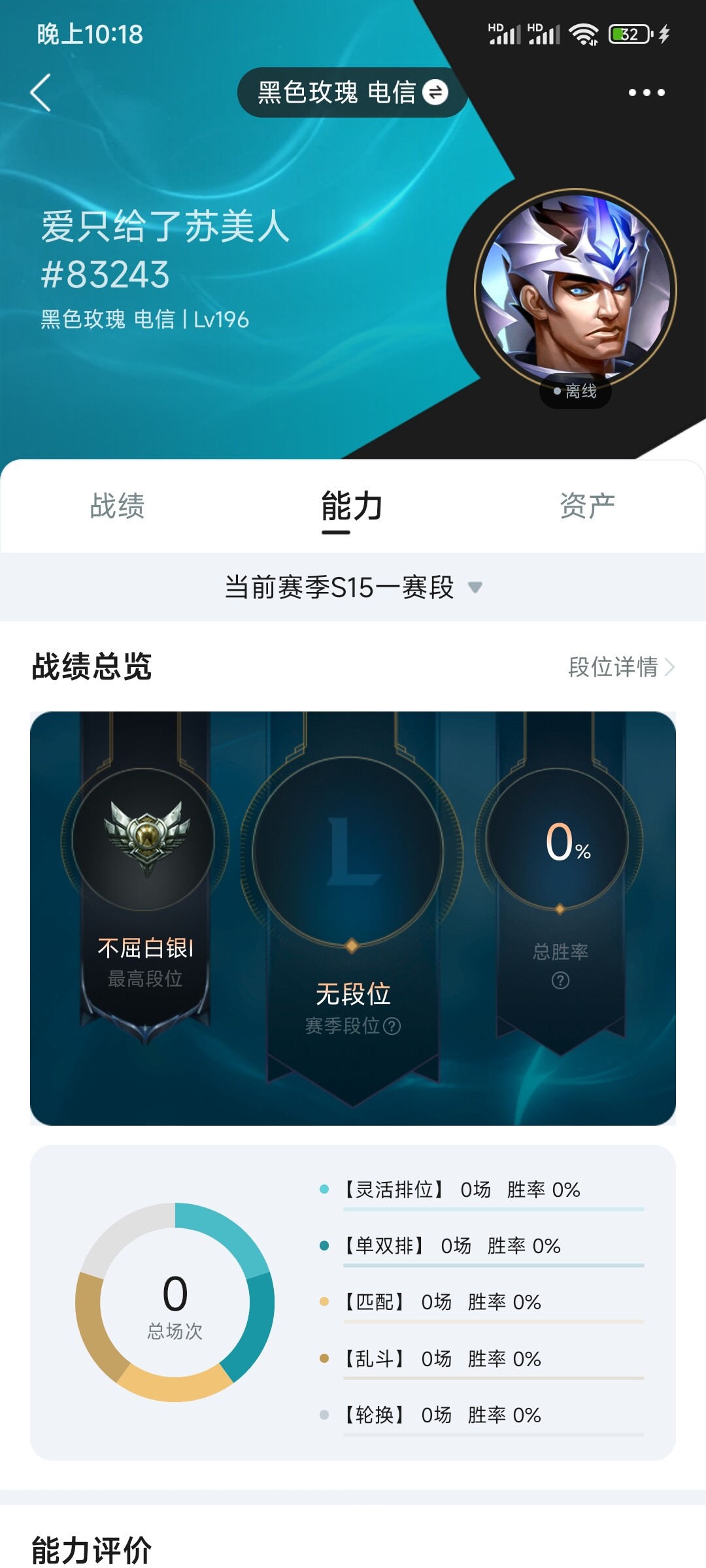Go back using the top-left arrow
This screenshot has height=1568, width=706.
(x=41, y=93)
